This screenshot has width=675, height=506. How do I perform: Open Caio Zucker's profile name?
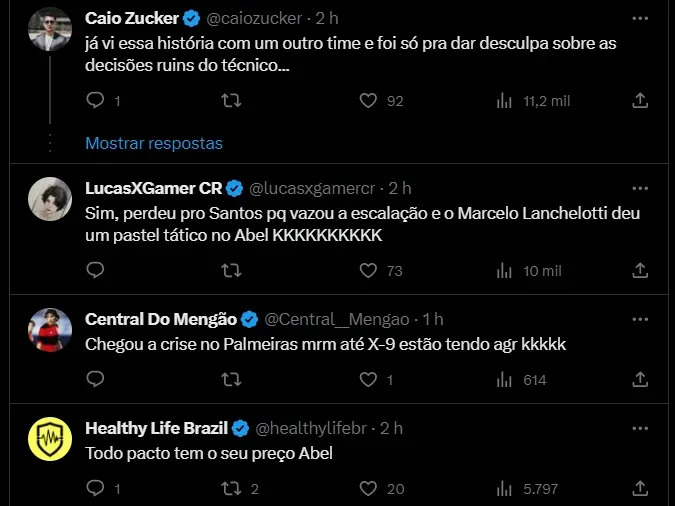[x=132, y=18]
